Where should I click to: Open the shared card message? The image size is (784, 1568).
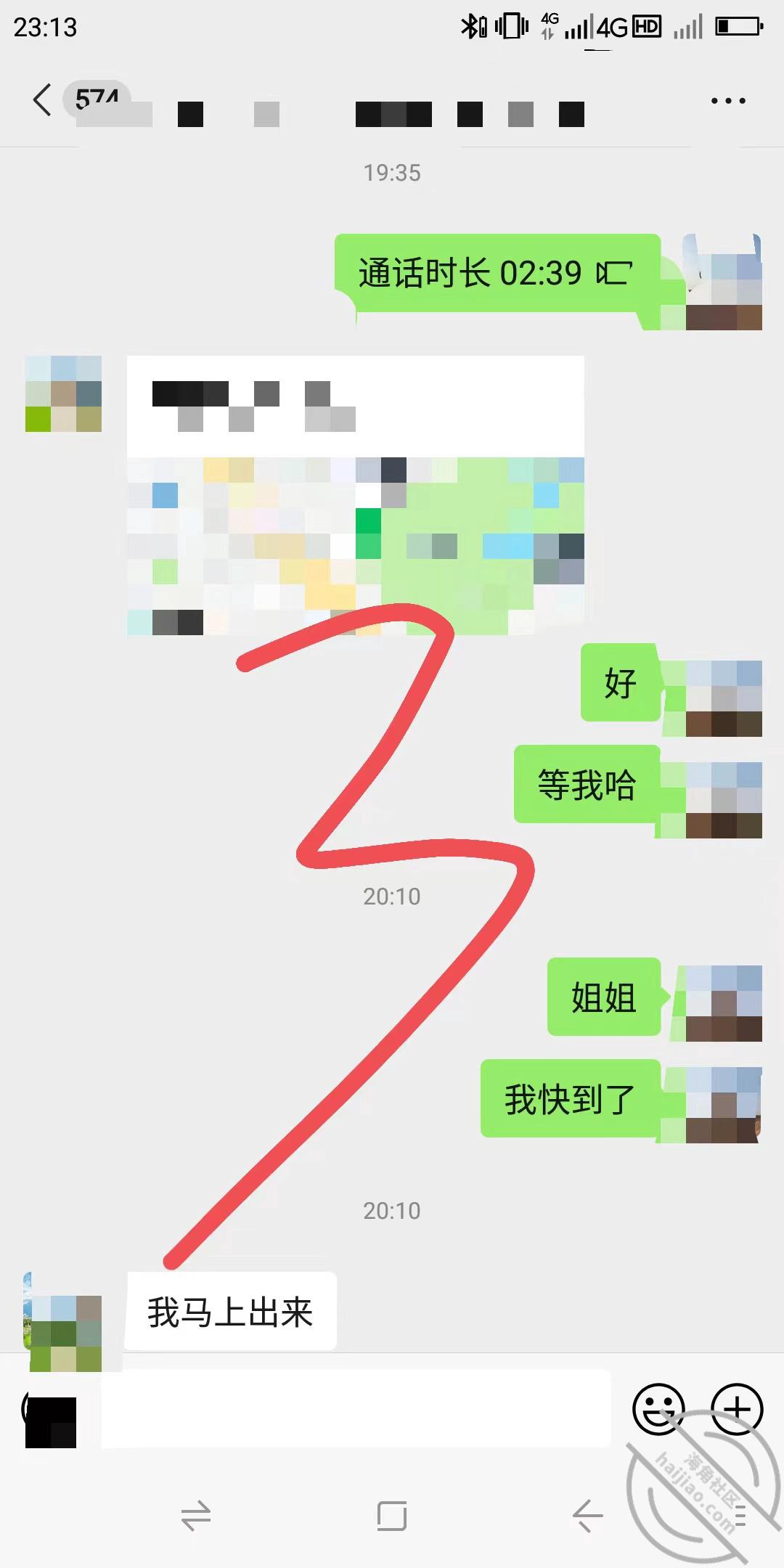point(356,496)
